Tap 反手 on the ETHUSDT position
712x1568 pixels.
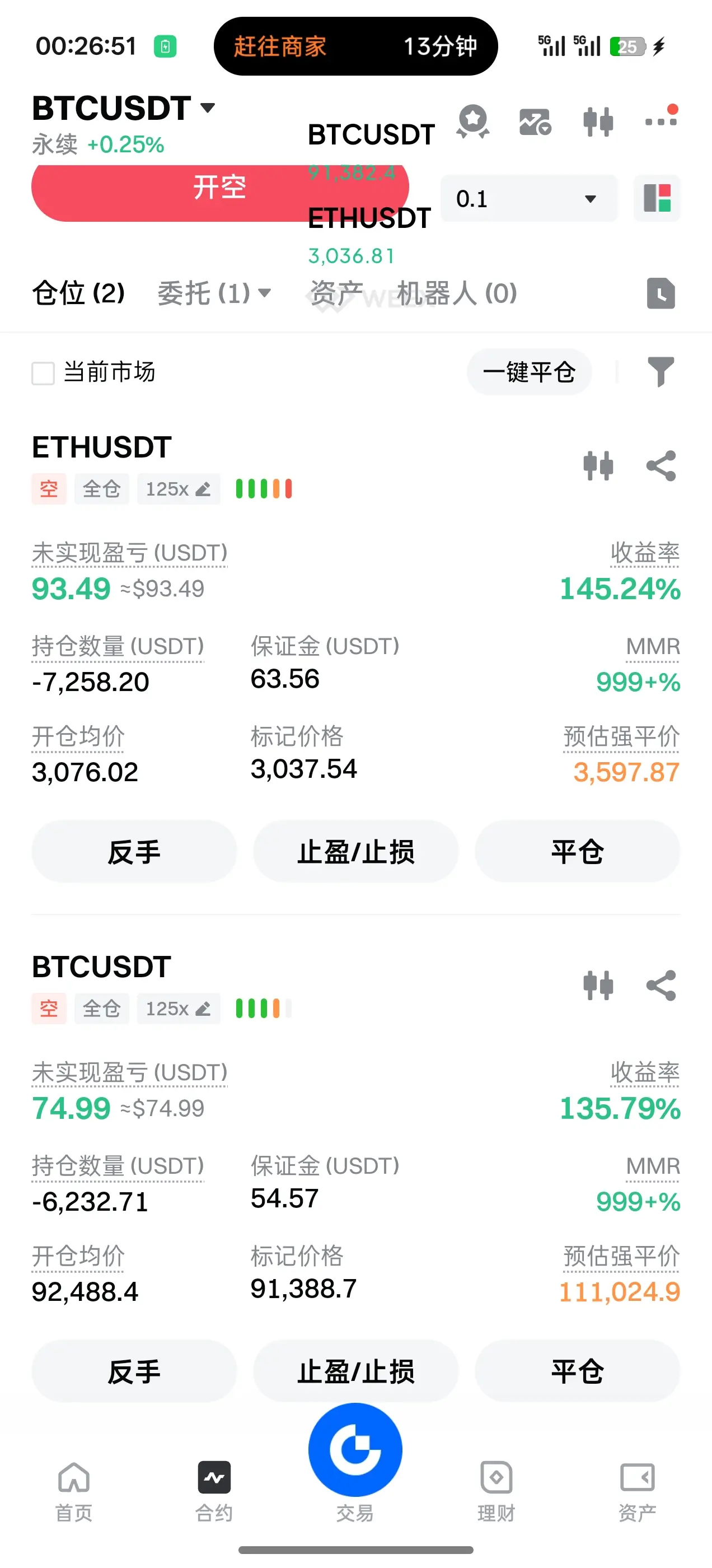pos(134,852)
